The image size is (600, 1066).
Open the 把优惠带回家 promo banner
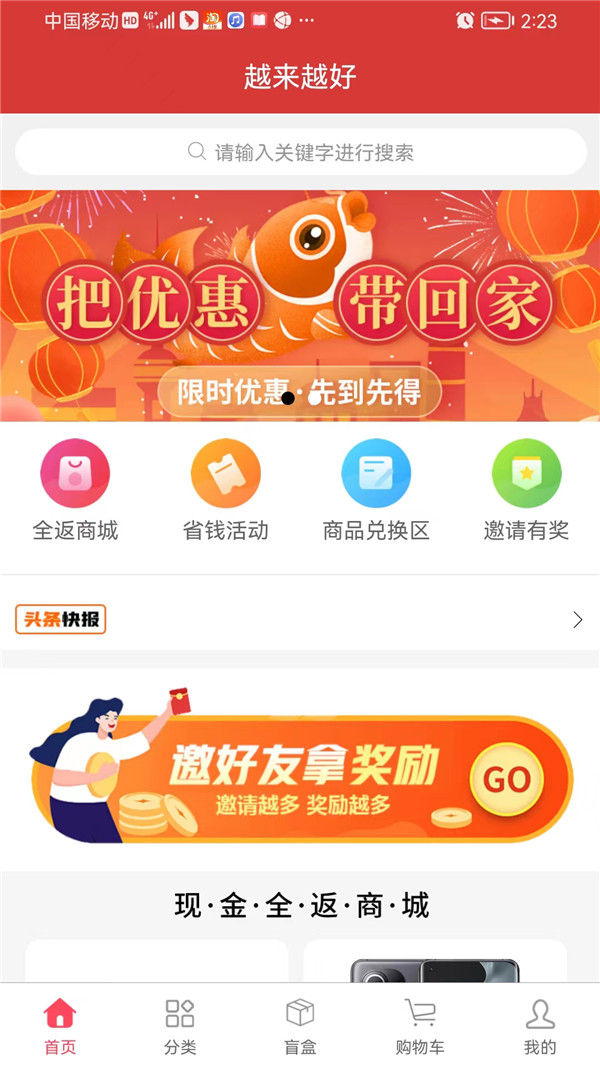300,305
